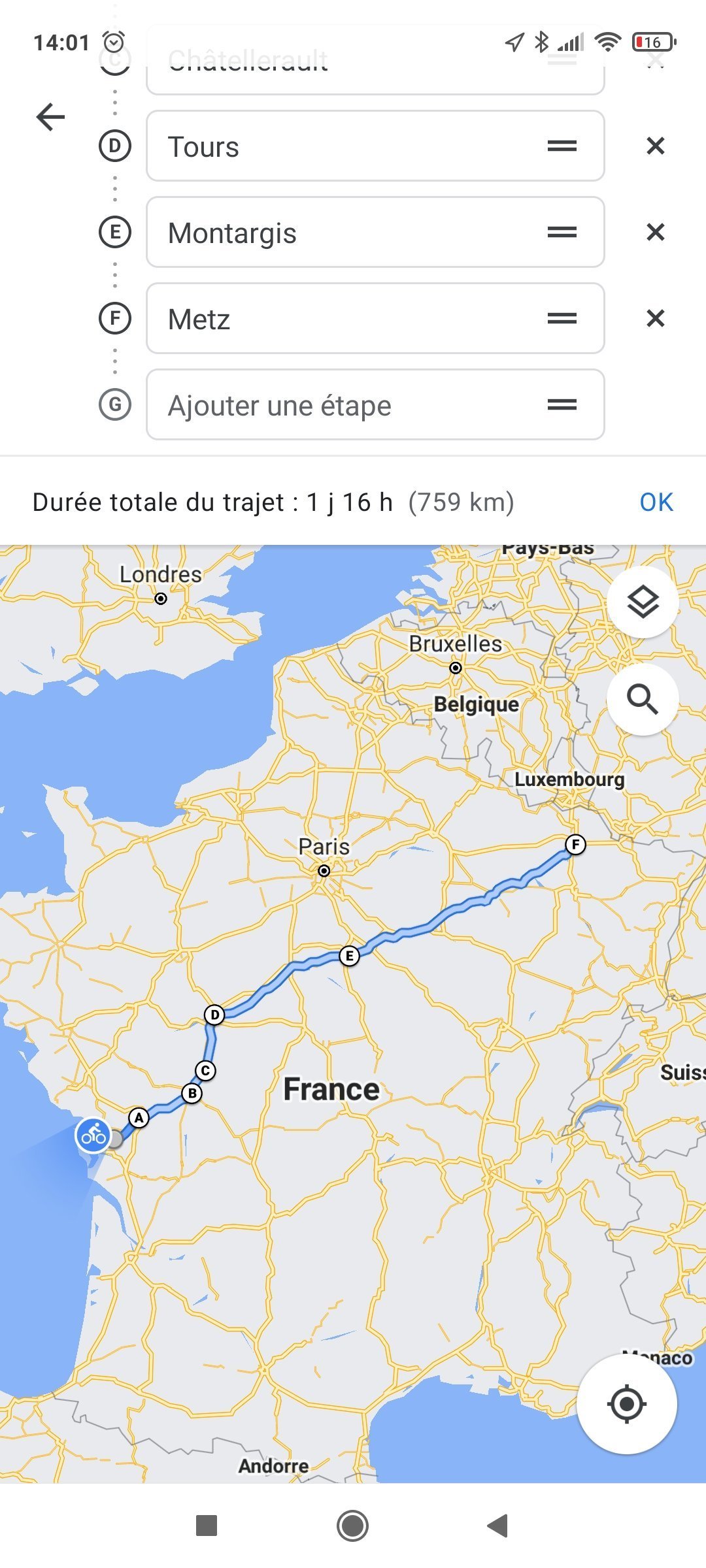Edit the Metz destination field
Screen dimensions: 706x1568
pyautogui.click(x=375, y=318)
